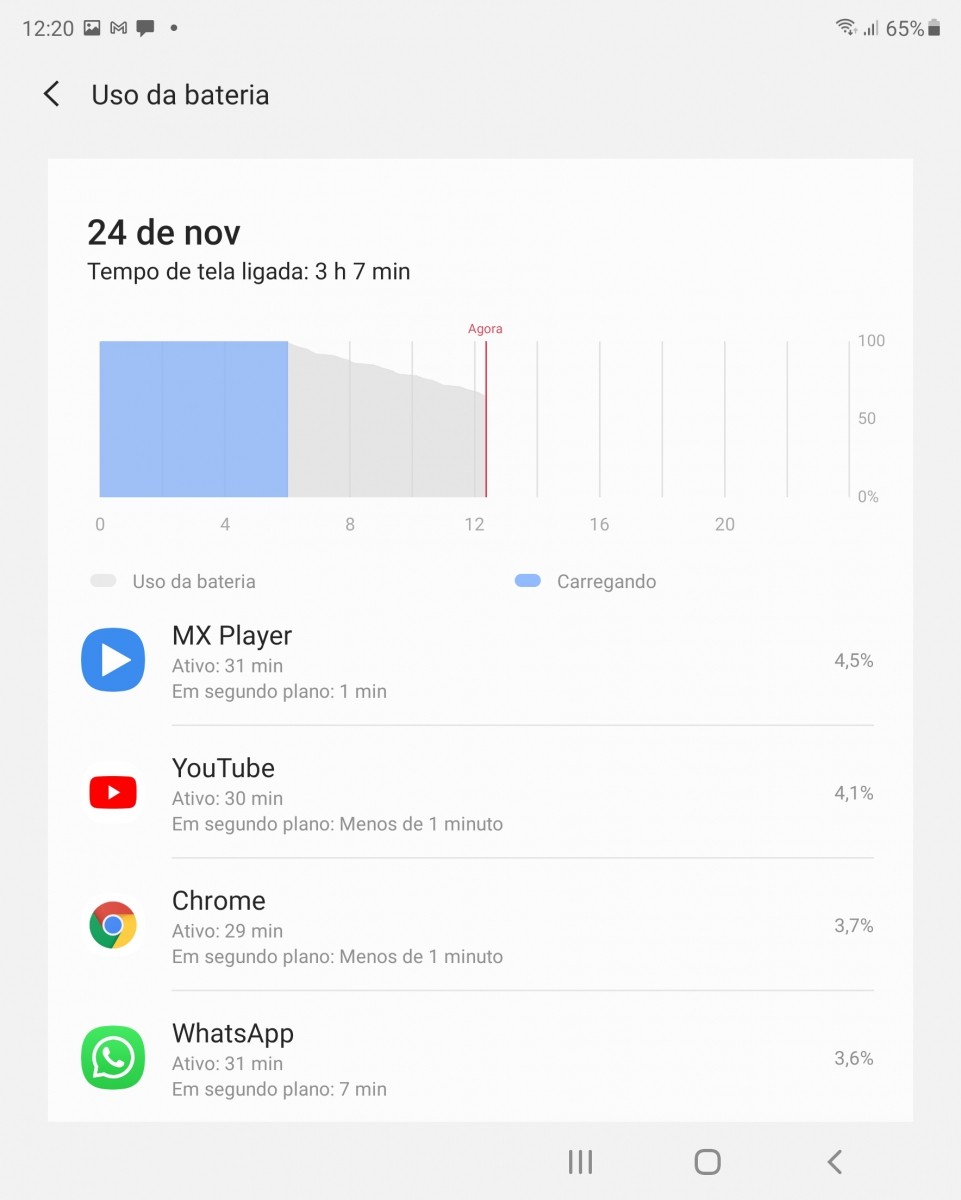The height and width of the screenshot is (1200, 961).
Task: Go to the home screen
Action: (707, 1161)
